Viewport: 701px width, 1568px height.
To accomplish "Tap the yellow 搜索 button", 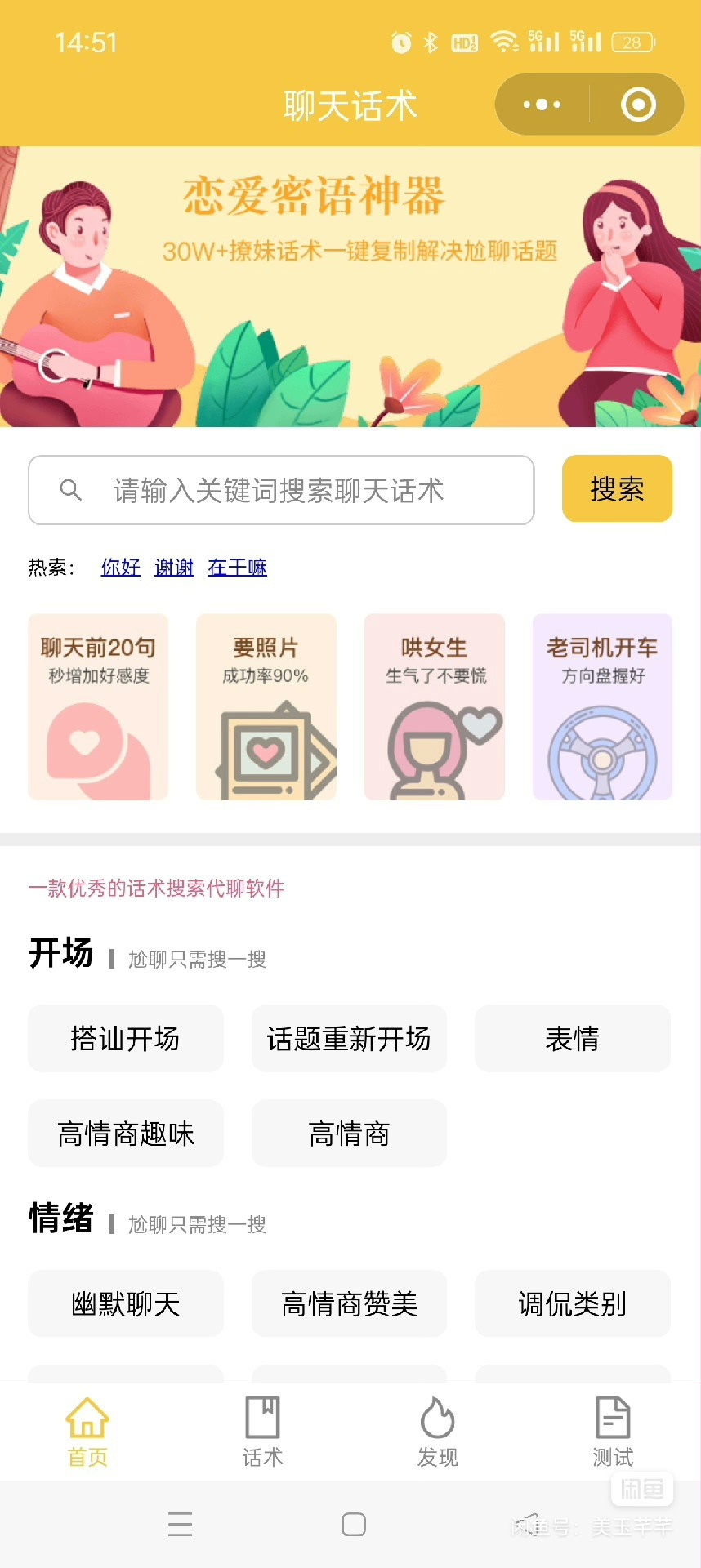I will coord(617,489).
